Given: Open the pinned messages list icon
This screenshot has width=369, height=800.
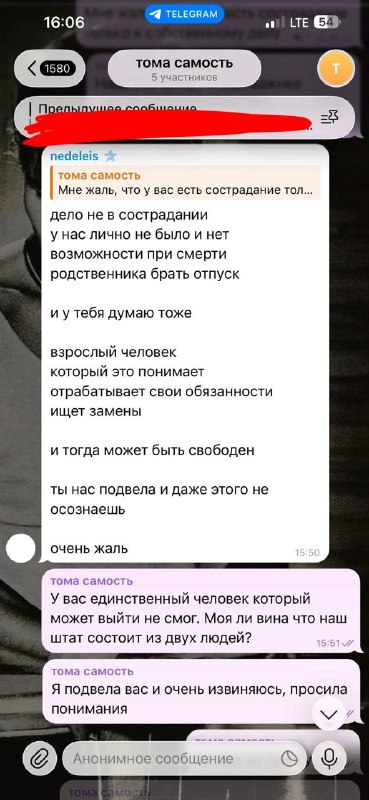Looking at the screenshot, I should click(329, 118).
